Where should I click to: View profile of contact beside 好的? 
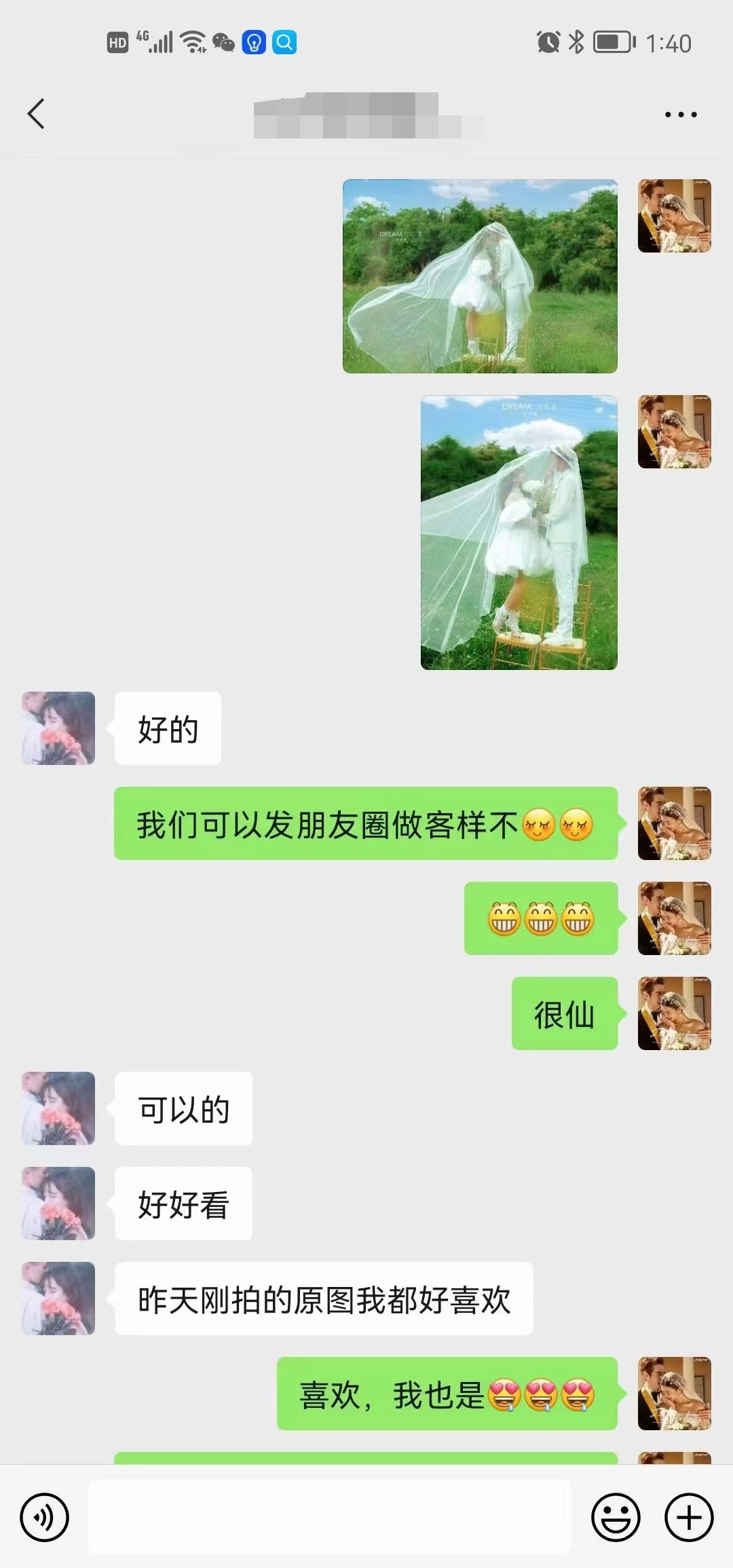coord(58,728)
